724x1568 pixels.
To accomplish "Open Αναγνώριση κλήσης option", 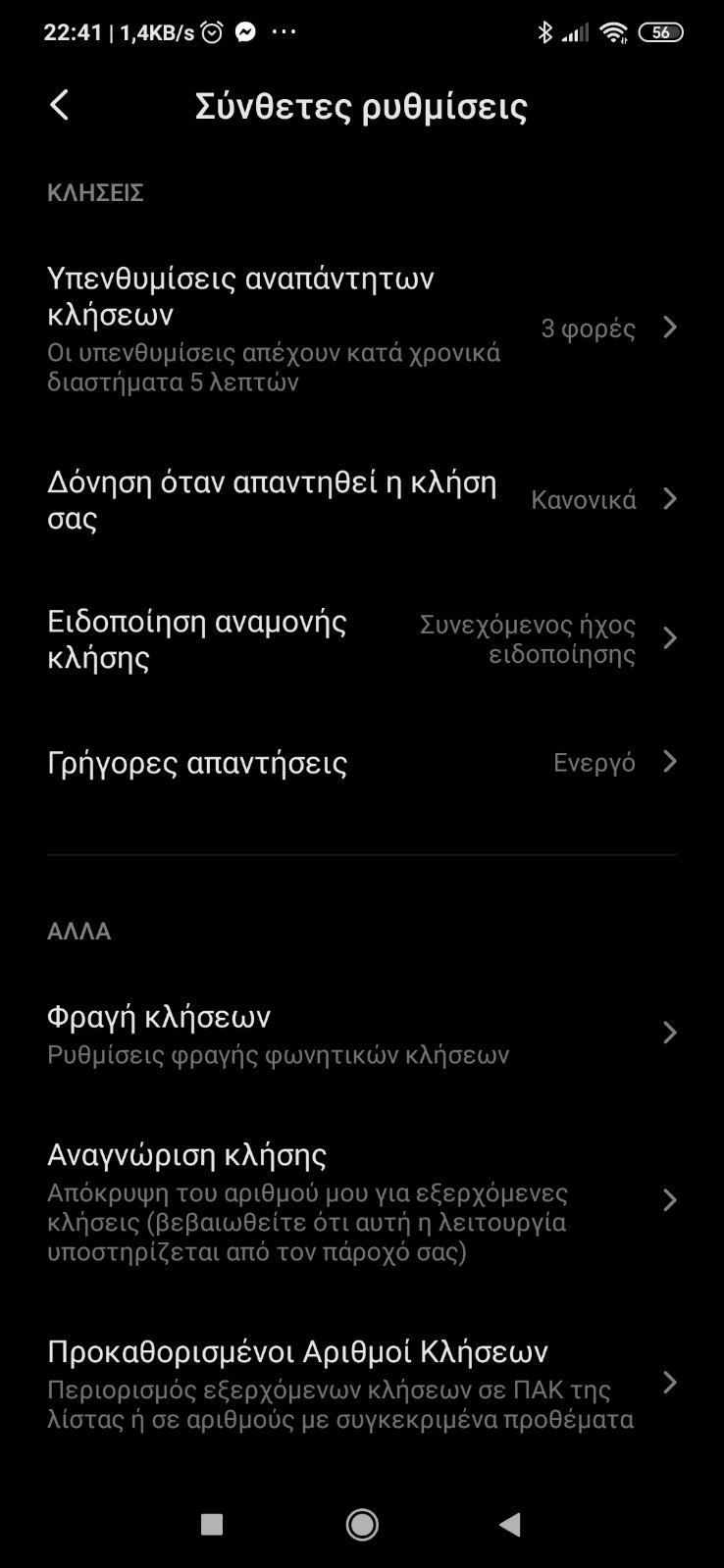I will click(x=361, y=1200).
